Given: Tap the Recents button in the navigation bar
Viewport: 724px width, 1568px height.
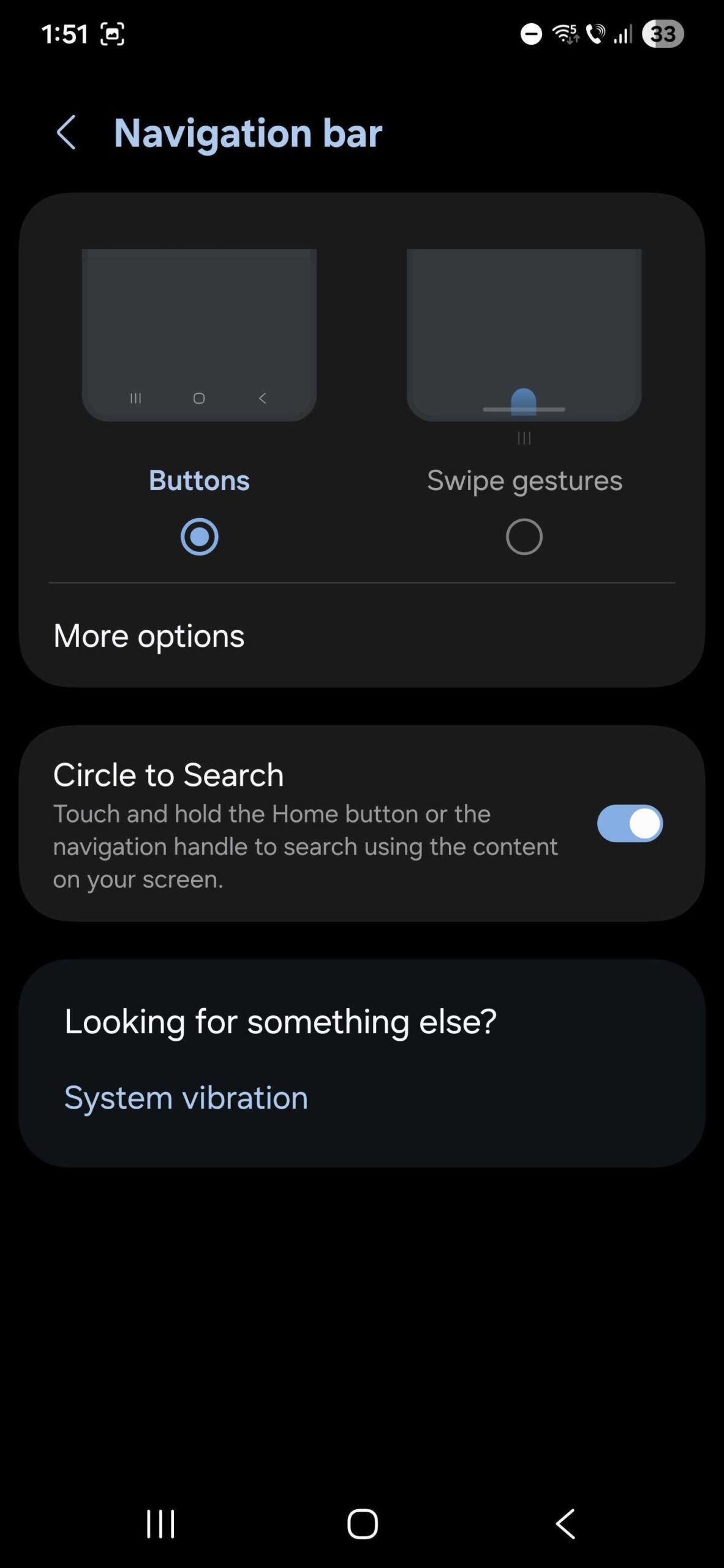Looking at the screenshot, I should point(159,1524).
